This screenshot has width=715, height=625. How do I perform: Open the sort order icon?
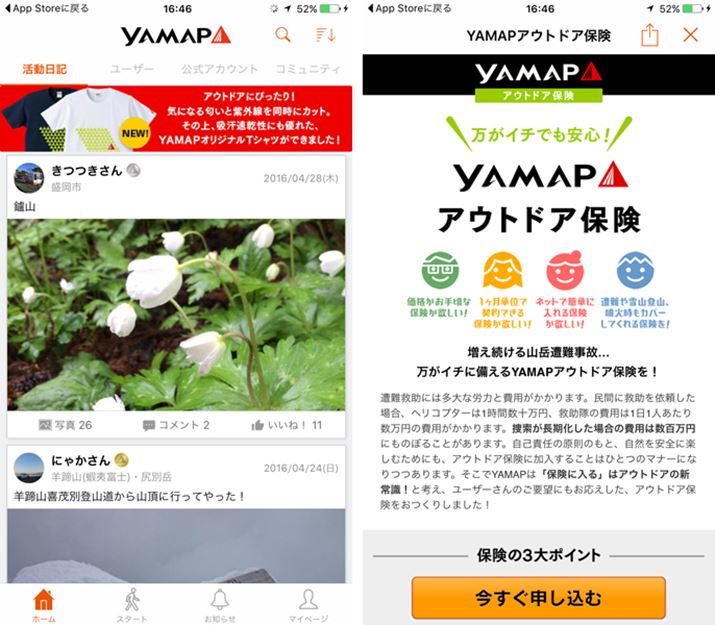(x=326, y=36)
